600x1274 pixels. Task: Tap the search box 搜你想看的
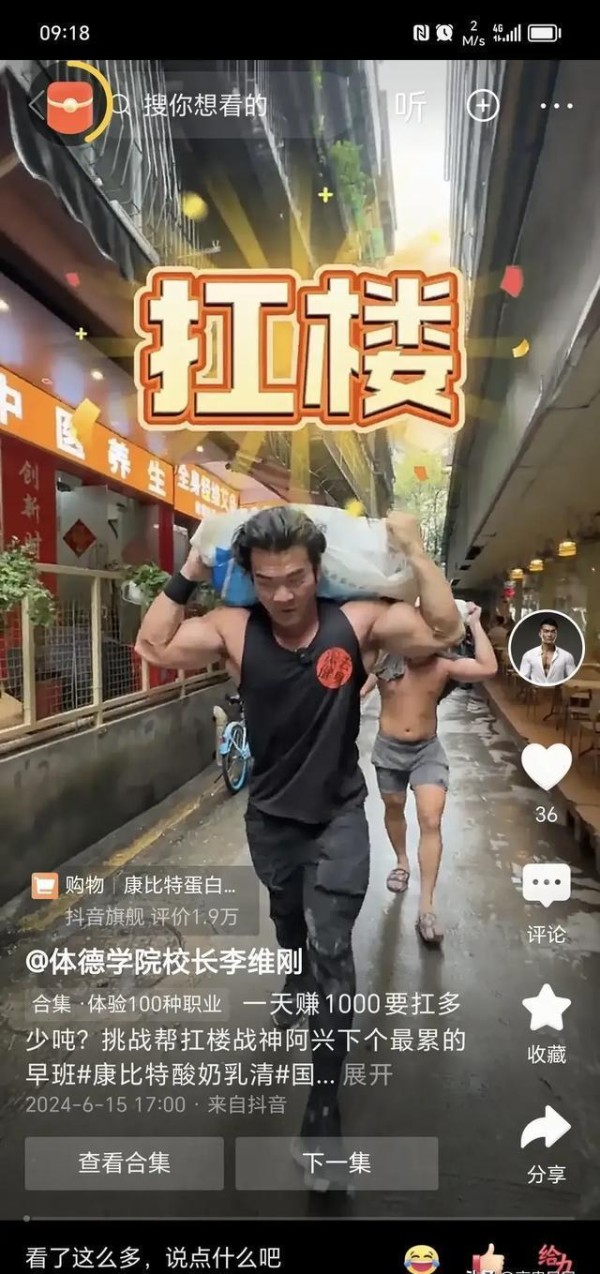pyautogui.click(x=205, y=105)
